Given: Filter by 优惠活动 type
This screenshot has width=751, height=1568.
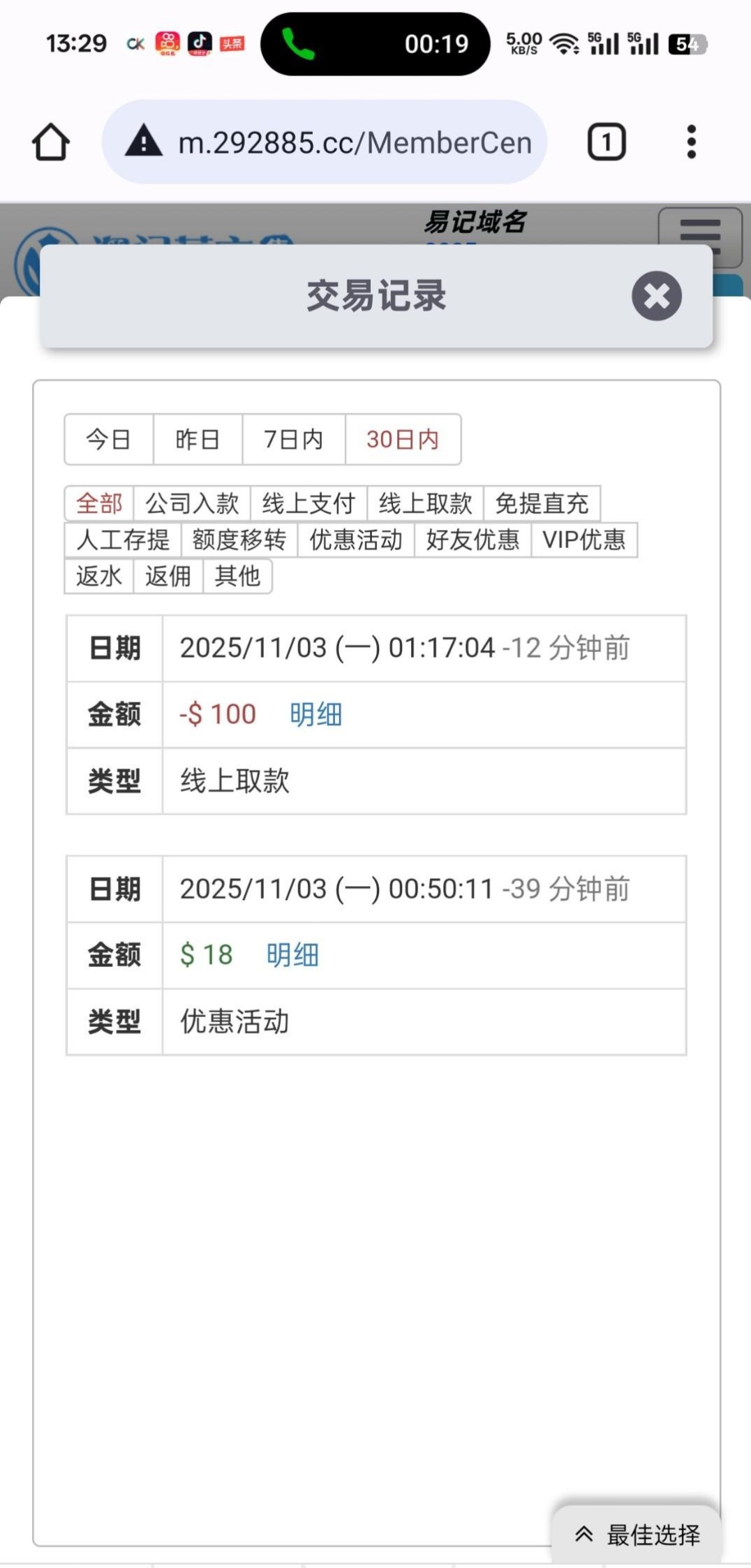Looking at the screenshot, I should 356,540.
